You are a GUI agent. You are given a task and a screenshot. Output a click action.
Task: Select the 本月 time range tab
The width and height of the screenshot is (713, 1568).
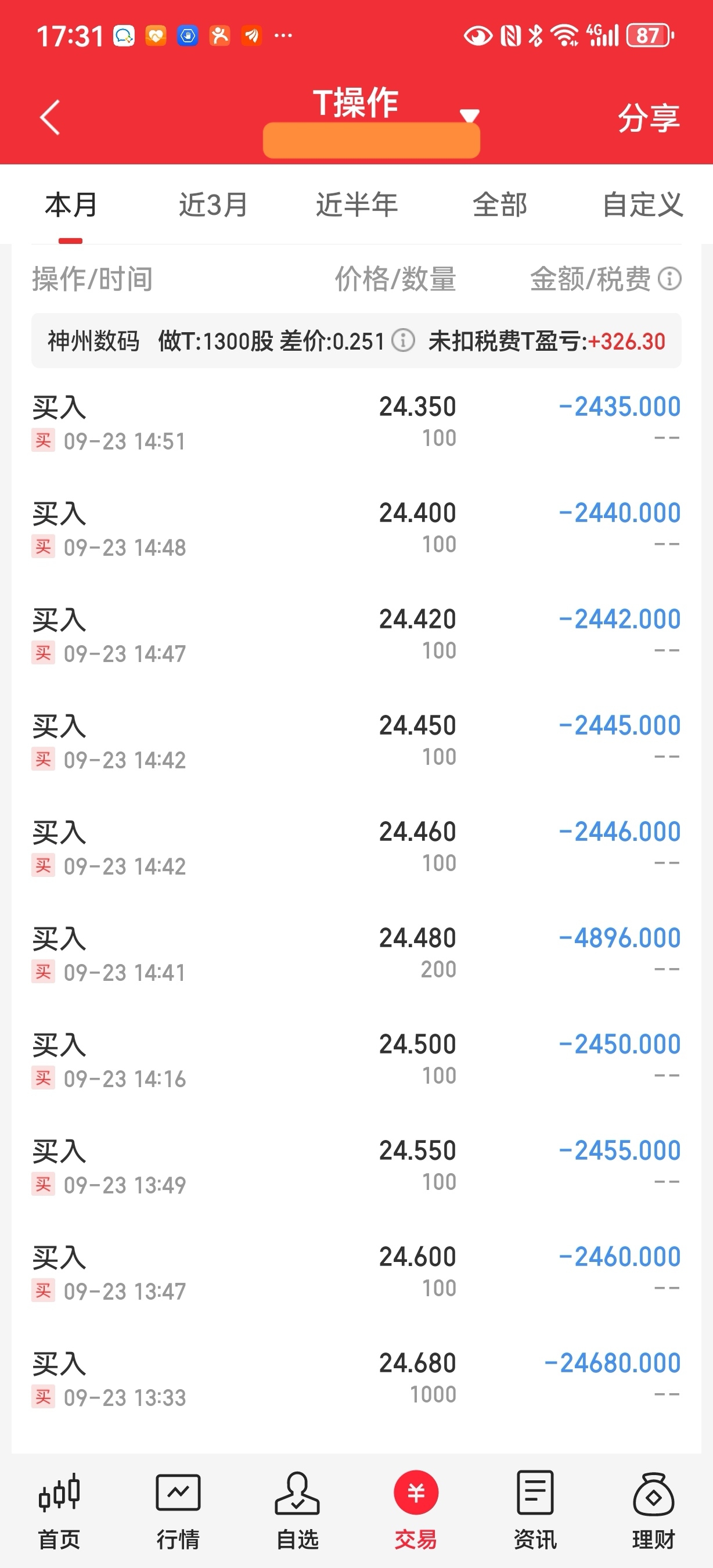[x=71, y=204]
